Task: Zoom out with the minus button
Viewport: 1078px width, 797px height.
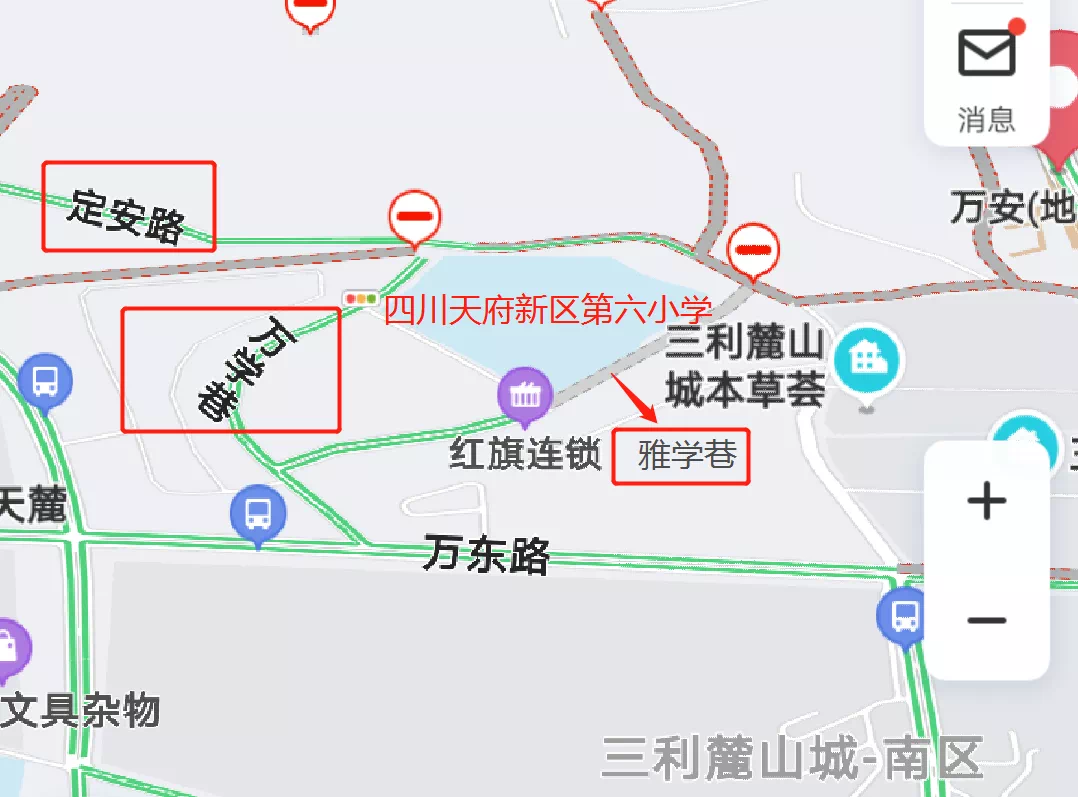Action: [986, 621]
